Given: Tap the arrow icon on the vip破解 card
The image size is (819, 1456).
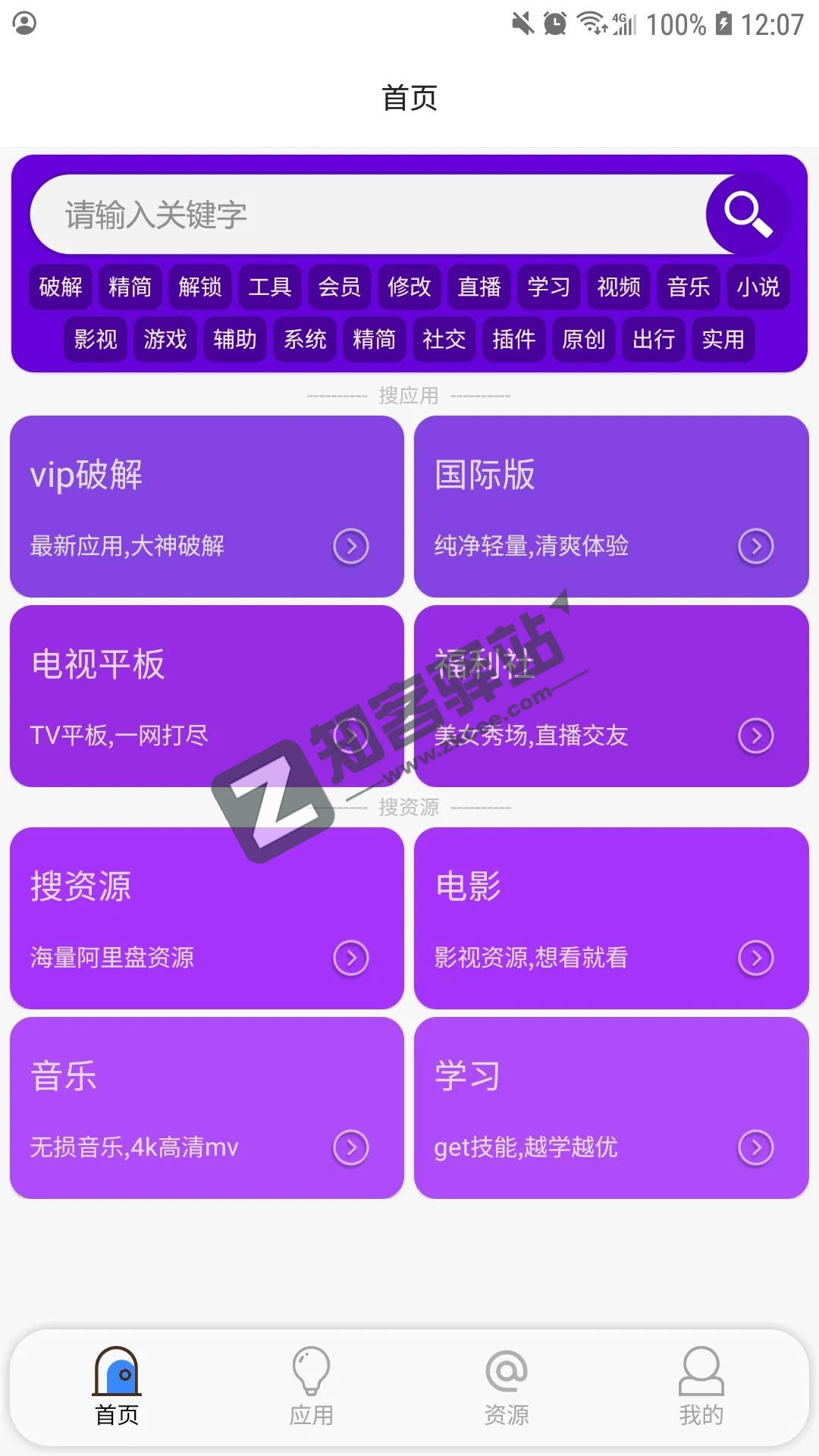Looking at the screenshot, I should point(350,545).
